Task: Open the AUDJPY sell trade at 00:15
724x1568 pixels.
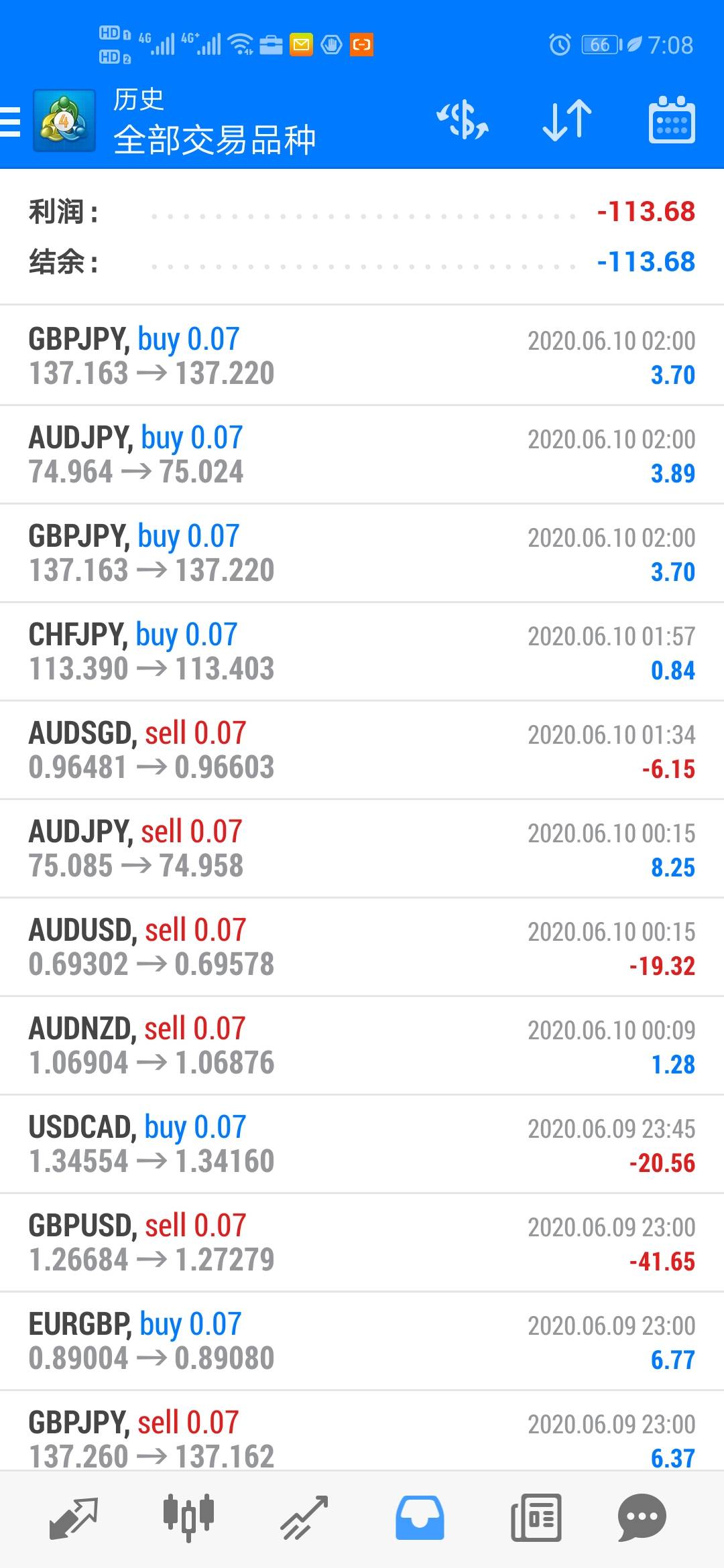Action: pos(362,848)
